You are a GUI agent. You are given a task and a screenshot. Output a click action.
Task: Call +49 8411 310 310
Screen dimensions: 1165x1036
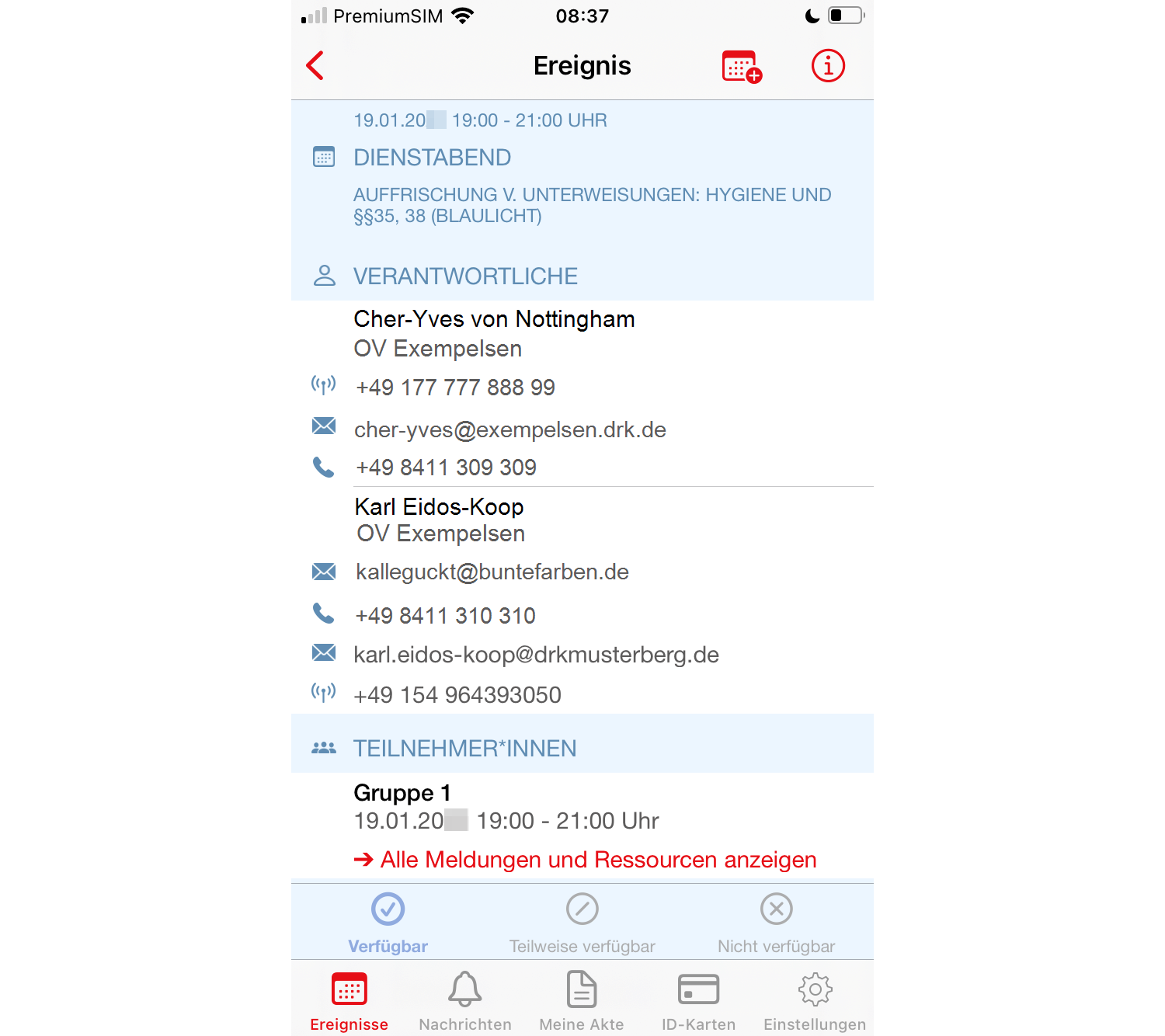(x=445, y=616)
